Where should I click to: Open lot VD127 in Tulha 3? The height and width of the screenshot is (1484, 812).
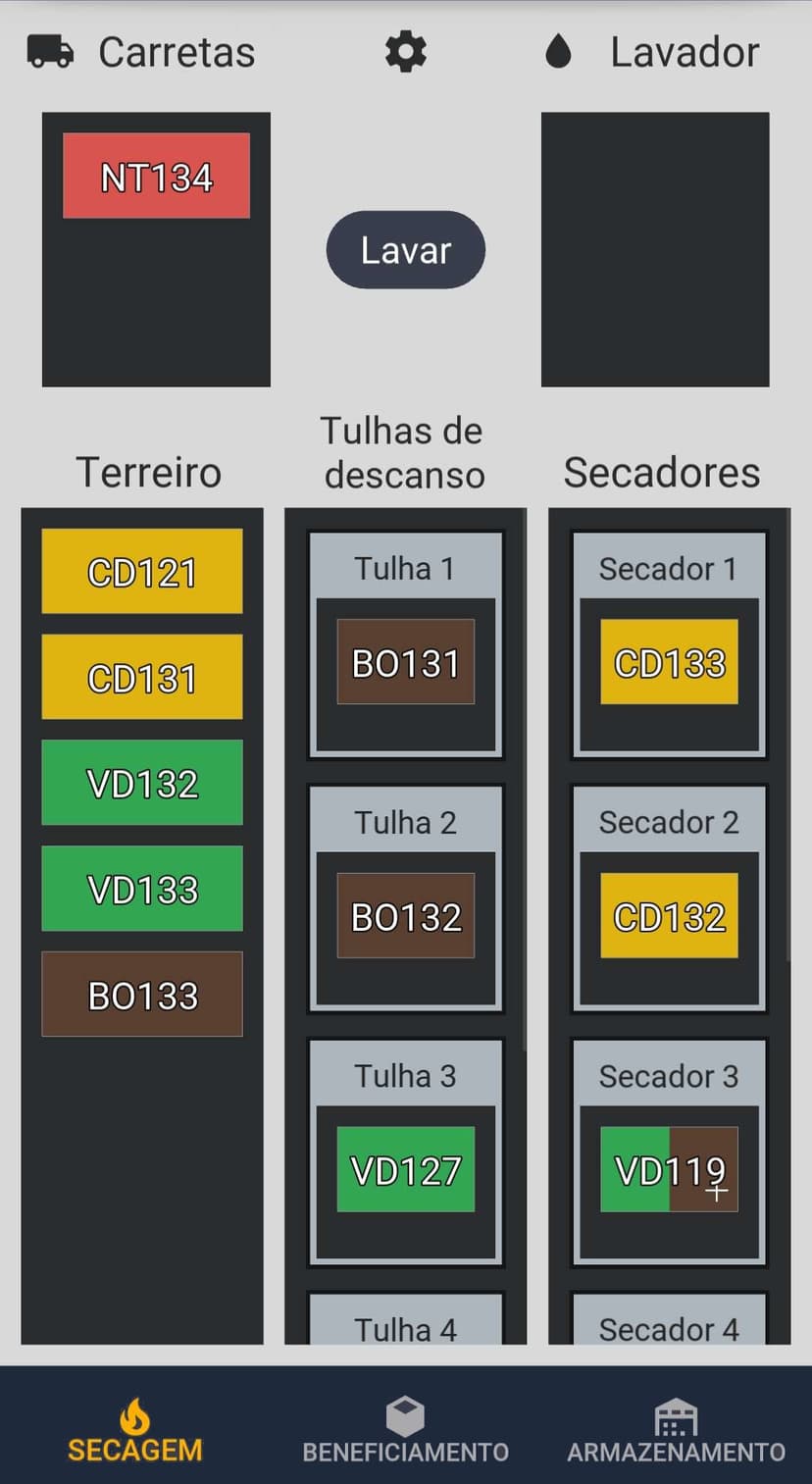coord(405,1169)
